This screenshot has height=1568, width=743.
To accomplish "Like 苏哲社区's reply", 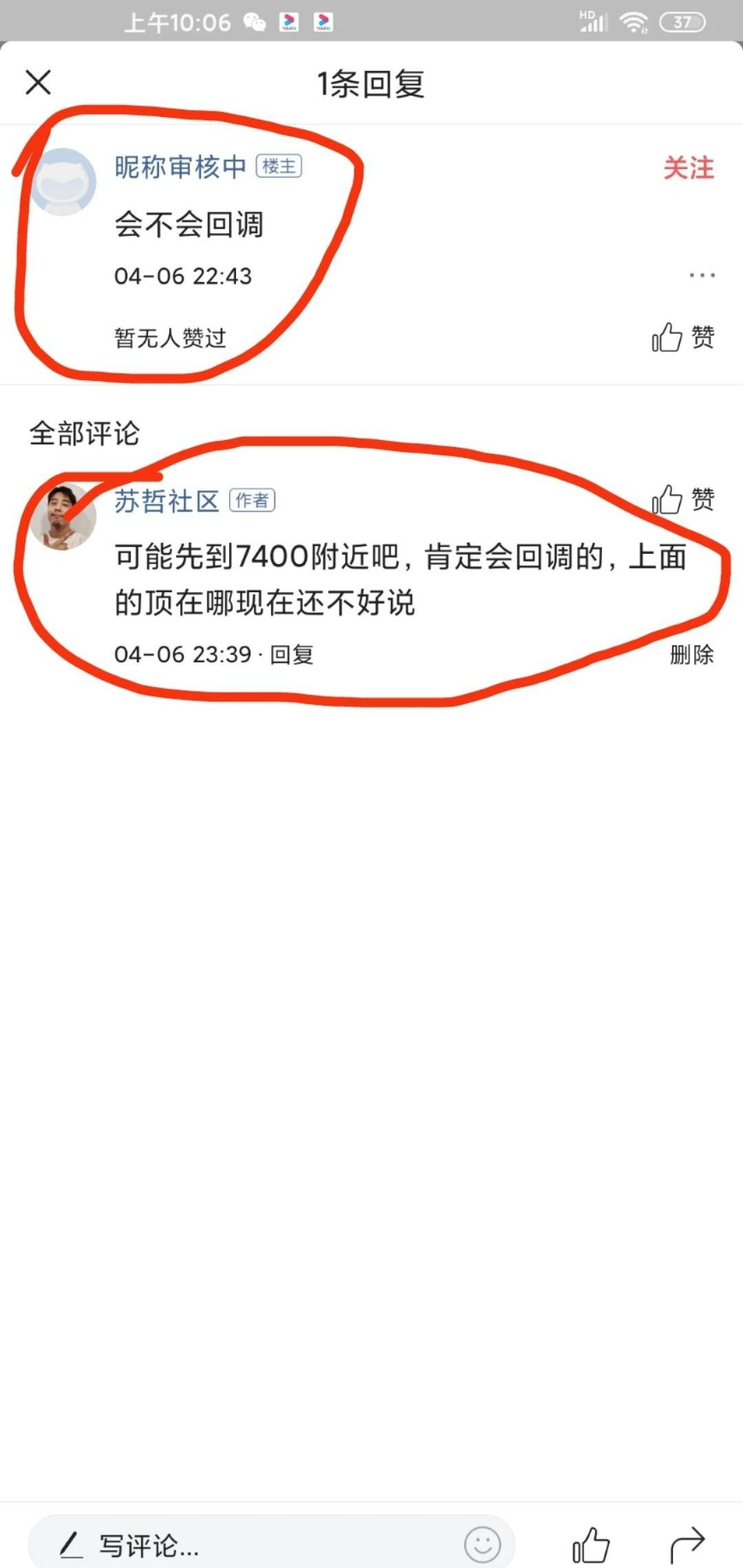I will click(682, 499).
